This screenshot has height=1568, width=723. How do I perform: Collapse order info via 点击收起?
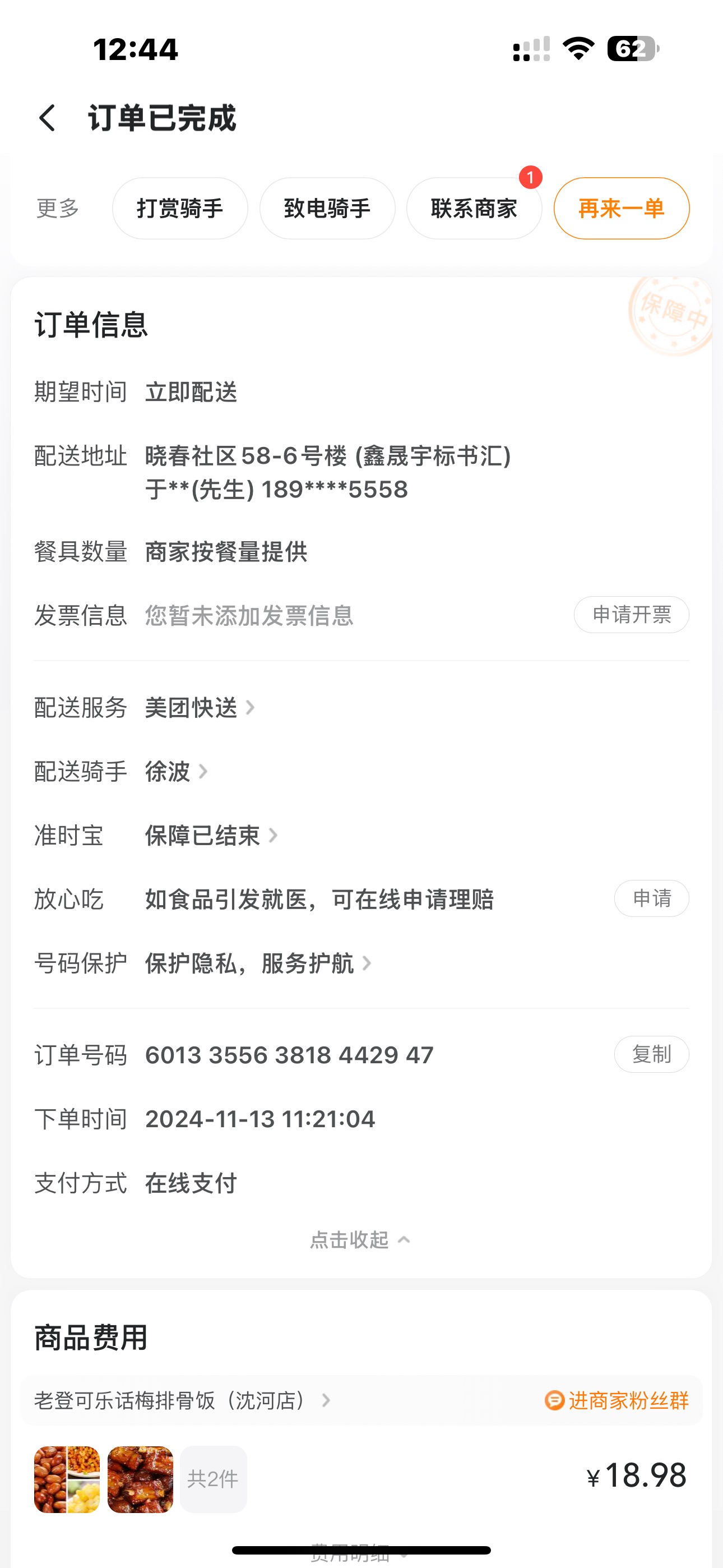(360, 1239)
